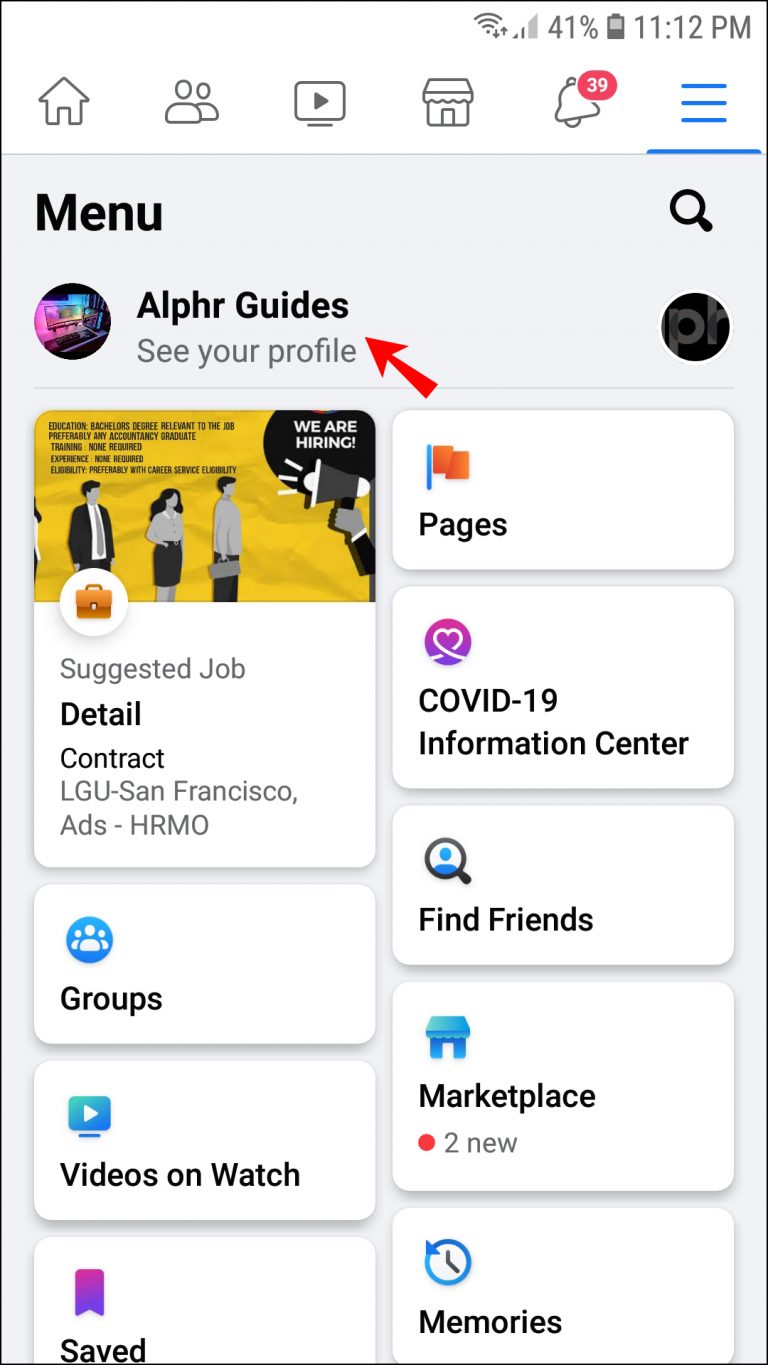Viewport: 768px width, 1365px height.
Task: Open the Home feed icon
Action: click(65, 101)
